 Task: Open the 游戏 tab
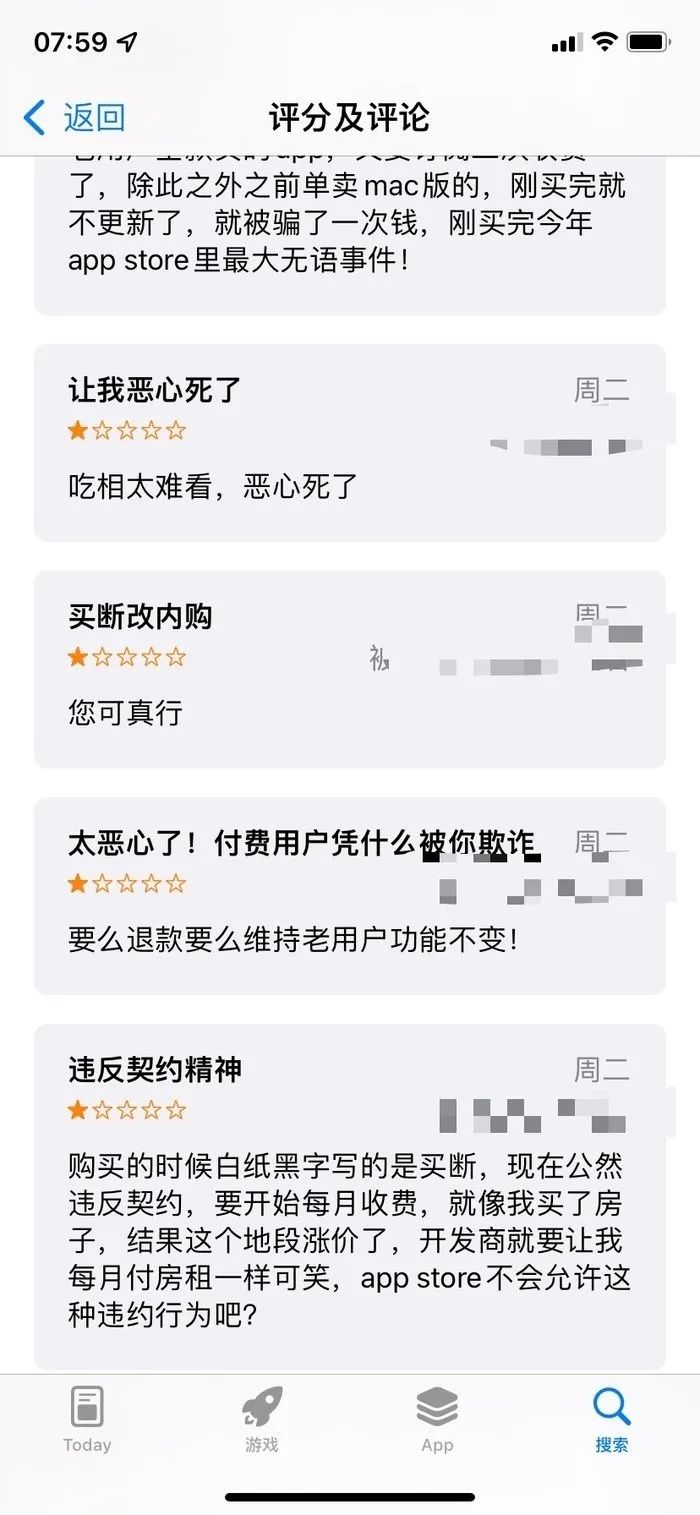pos(262,1418)
